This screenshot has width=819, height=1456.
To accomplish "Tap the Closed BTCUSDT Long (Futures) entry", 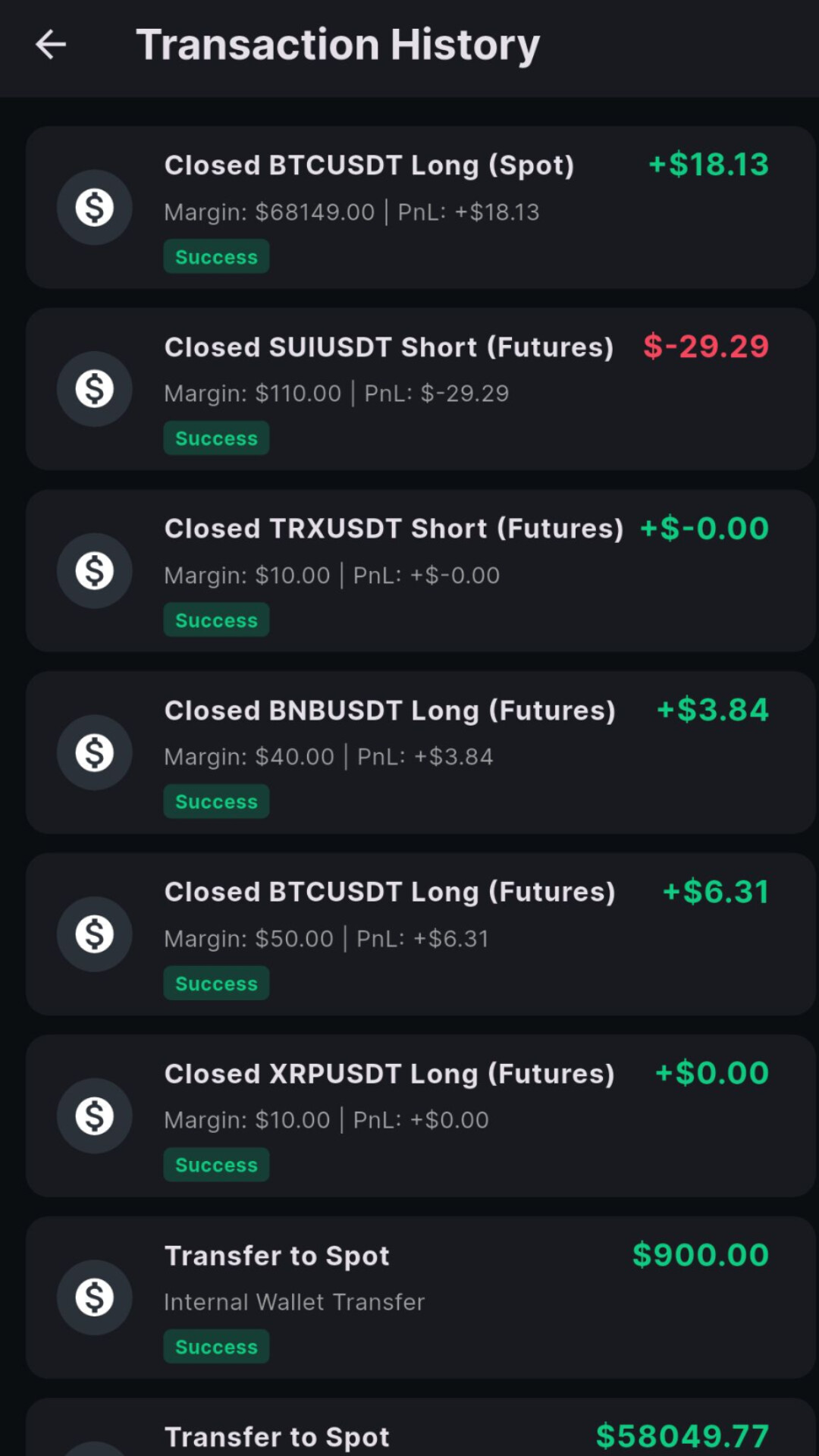I will click(x=420, y=934).
